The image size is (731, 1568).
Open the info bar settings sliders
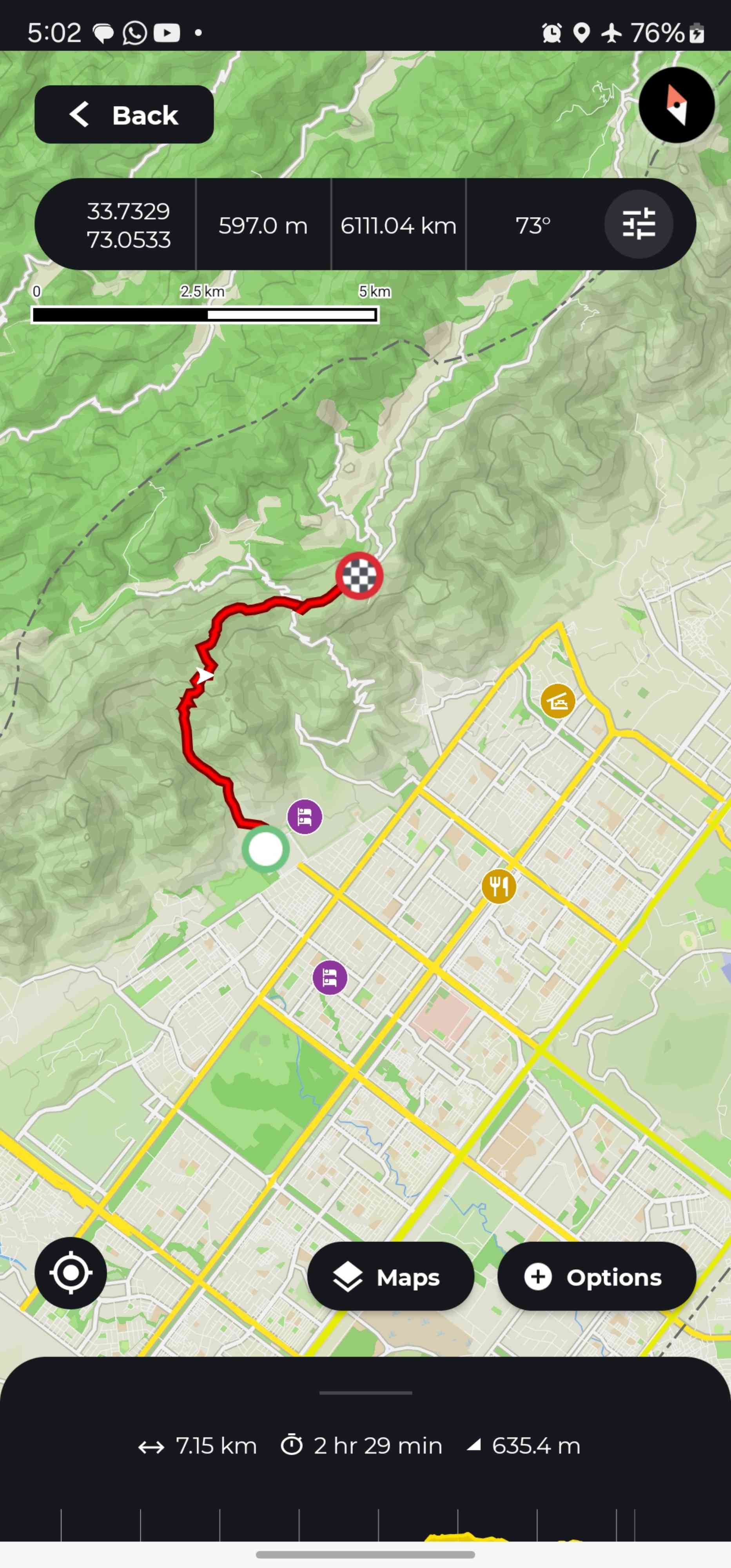click(x=638, y=225)
